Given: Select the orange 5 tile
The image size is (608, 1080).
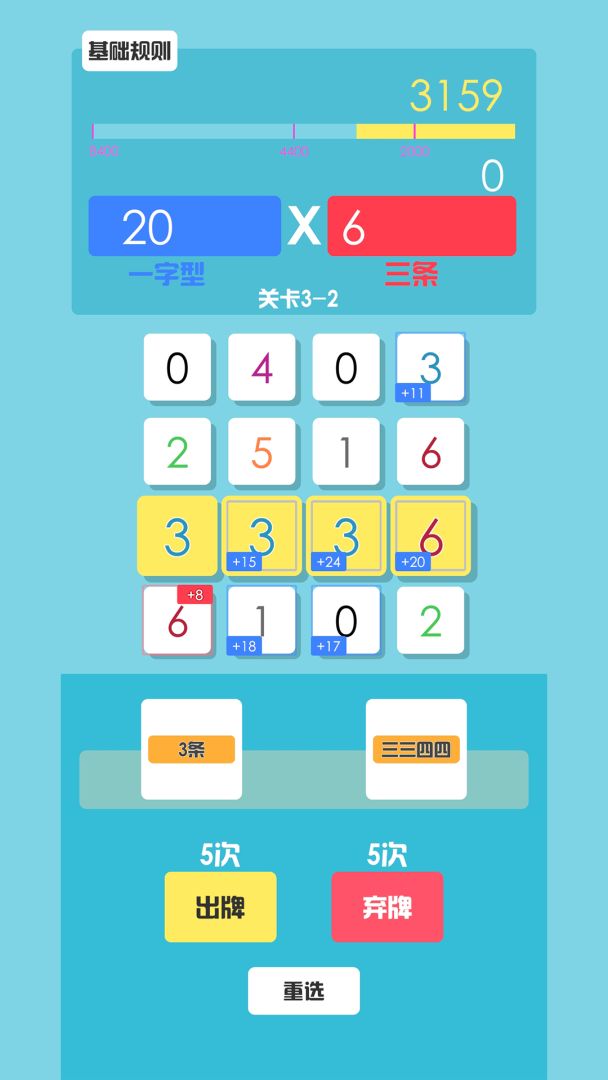Looking at the screenshot, I should [262, 451].
